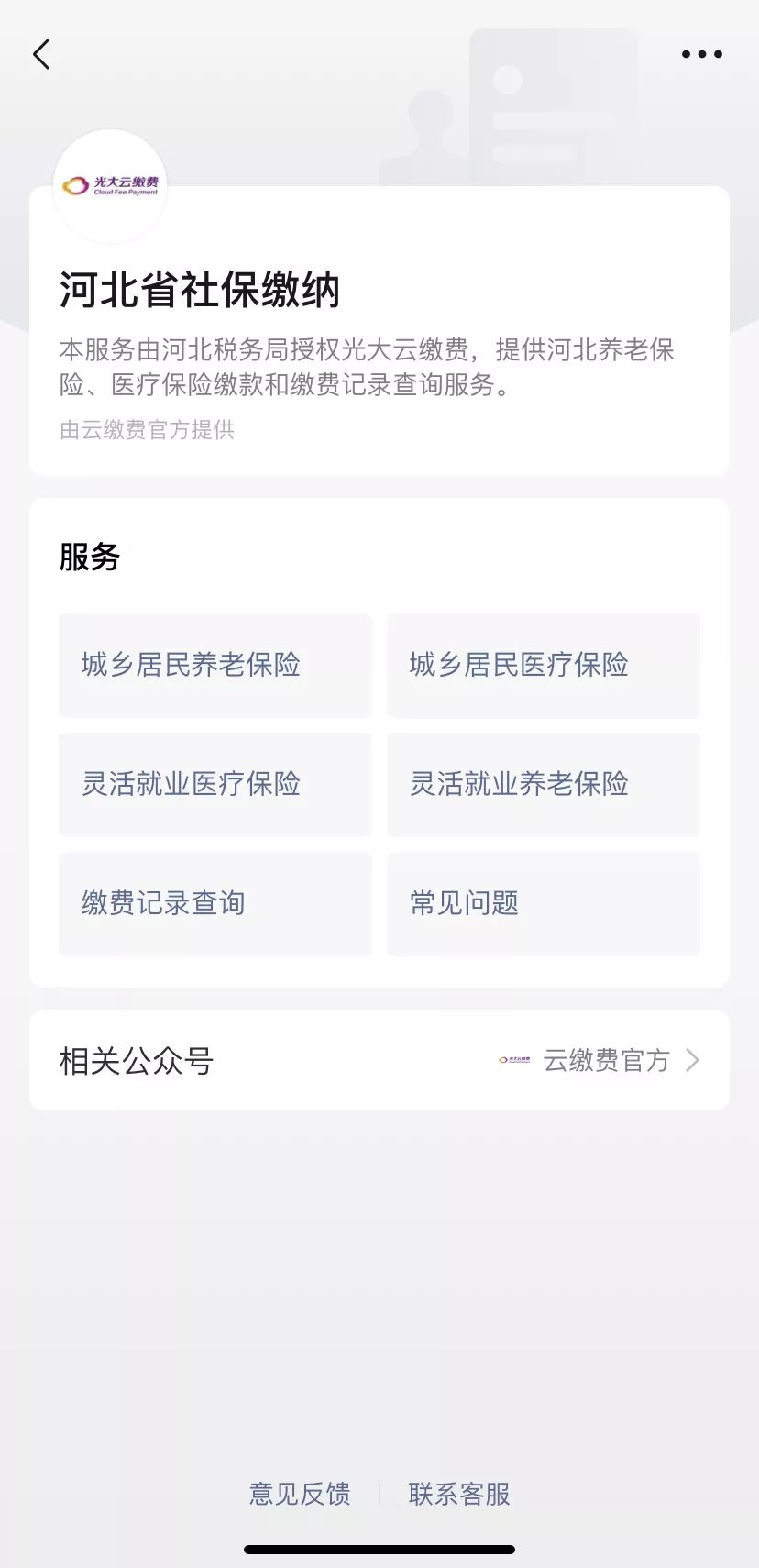Open related official account 云缴费官方
The width and height of the screenshot is (759, 1568).
605,1061
